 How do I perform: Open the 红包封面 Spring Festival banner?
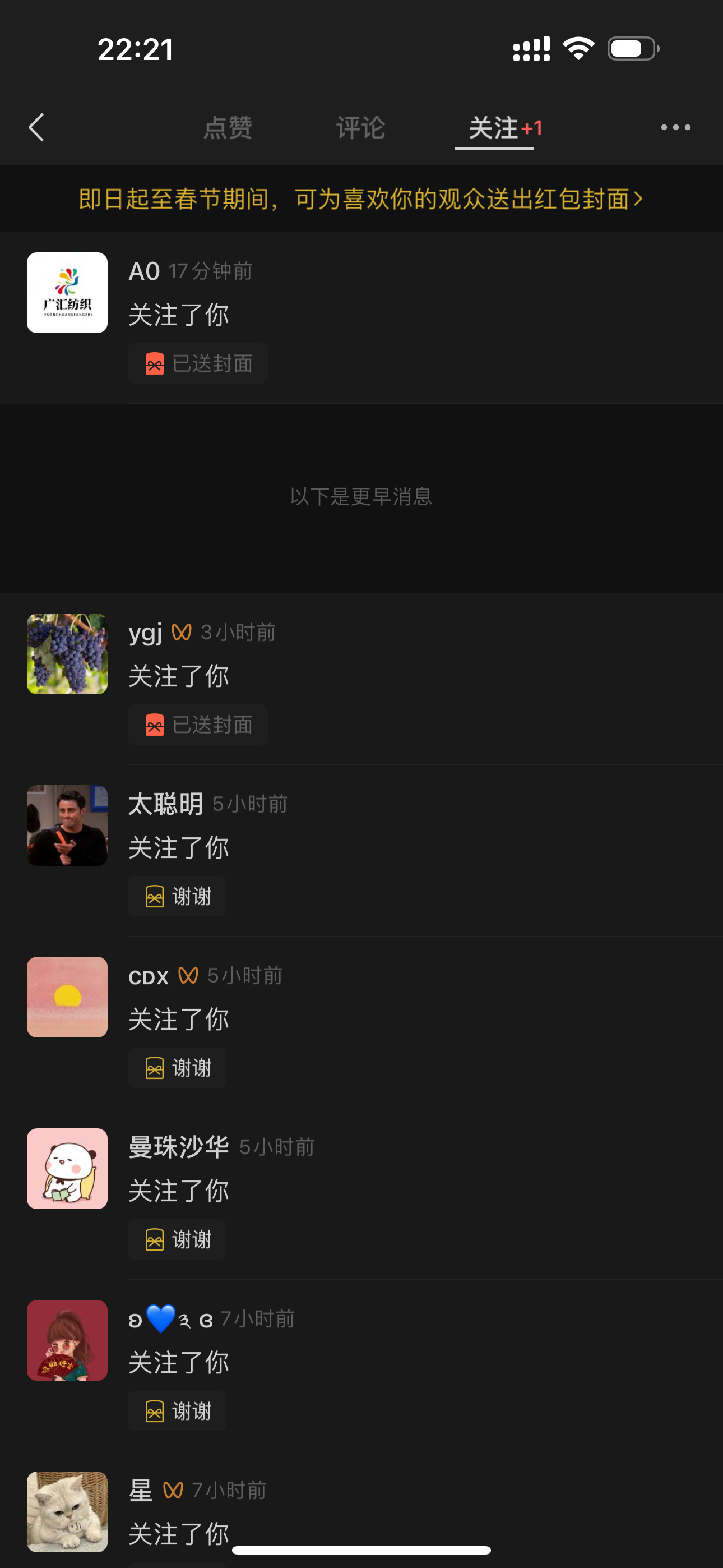pyautogui.click(x=361, y=199)
